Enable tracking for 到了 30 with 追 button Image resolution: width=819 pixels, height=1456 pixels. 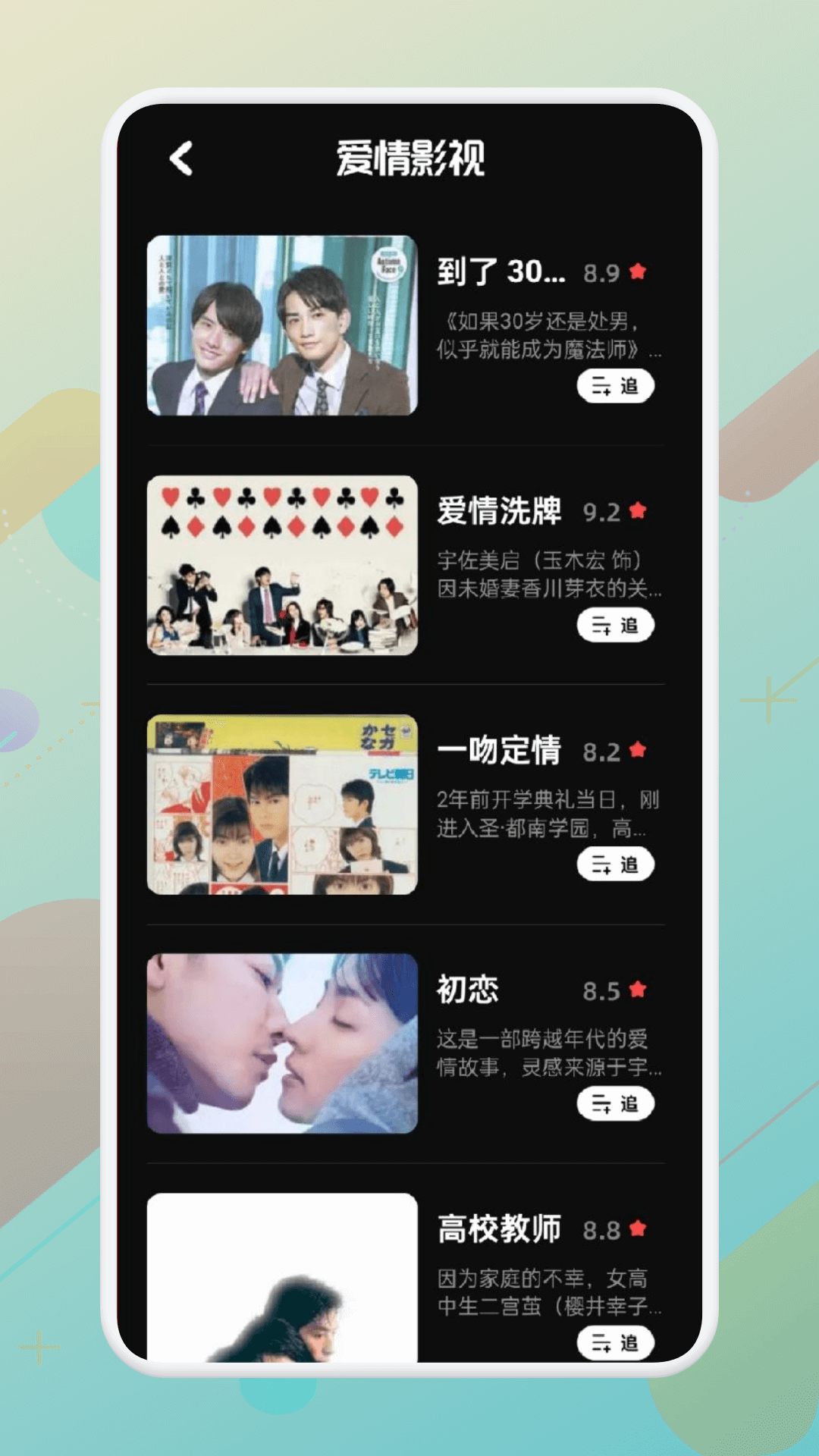(616, 385)
